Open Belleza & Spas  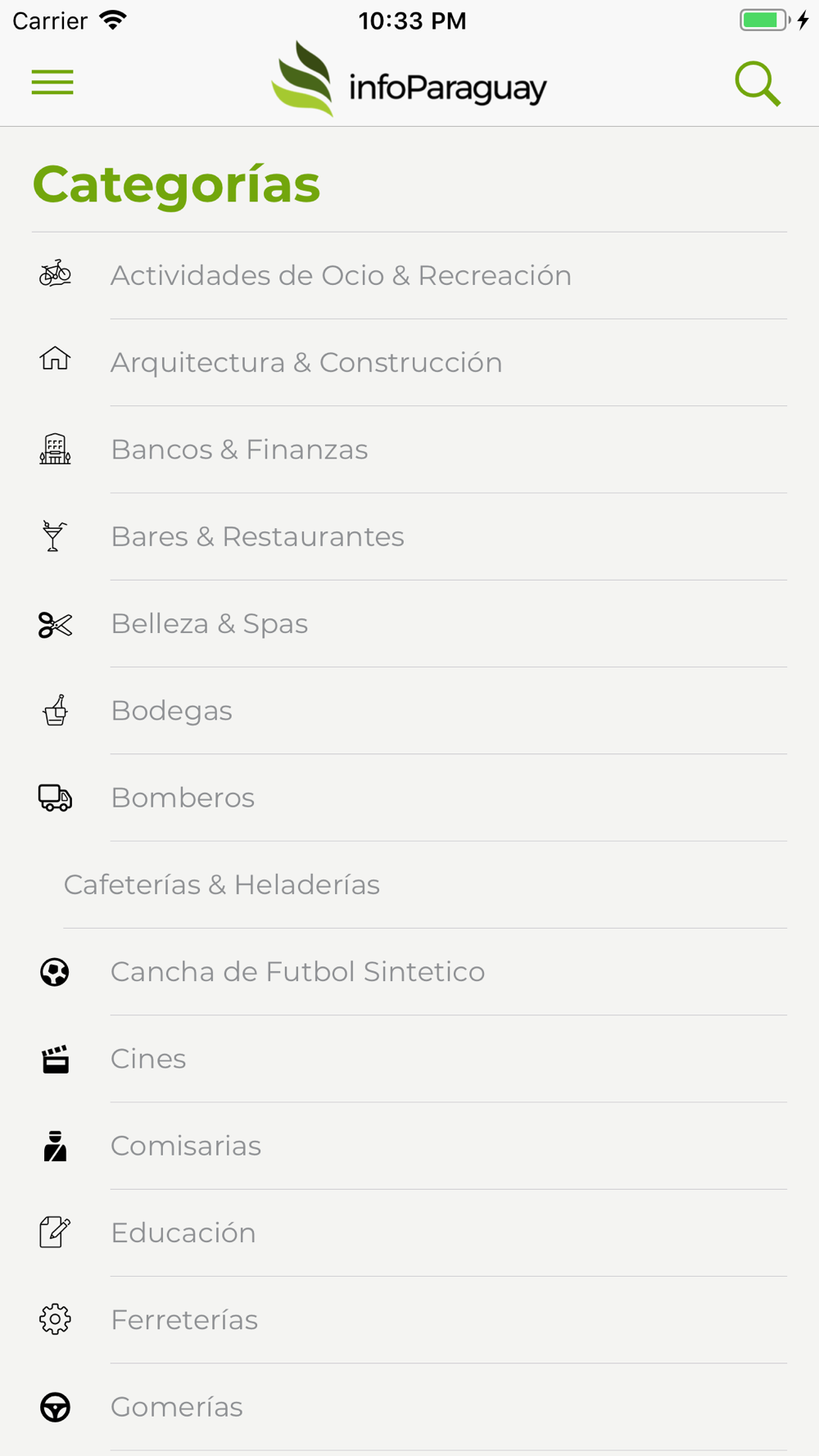409,624
